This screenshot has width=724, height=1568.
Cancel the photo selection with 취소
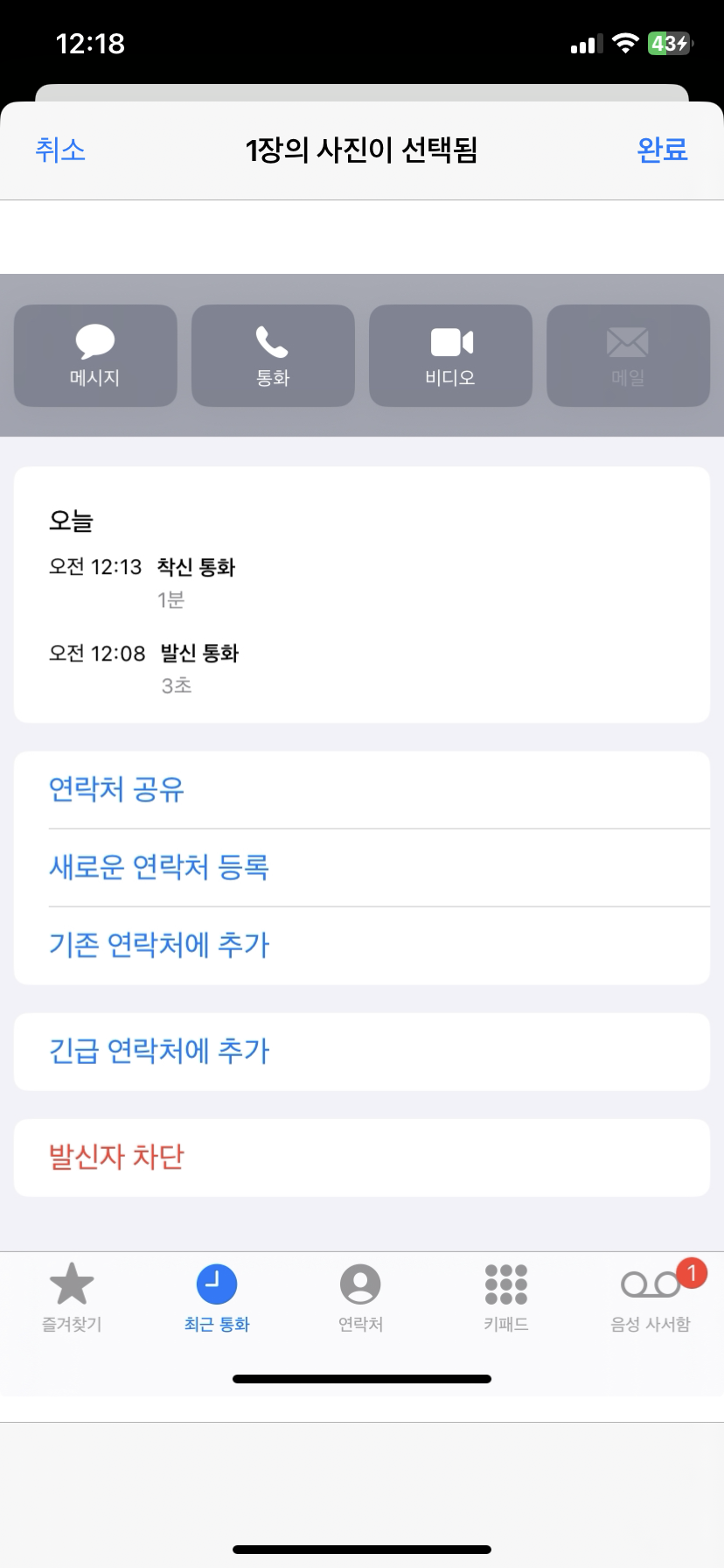(60, 150)
